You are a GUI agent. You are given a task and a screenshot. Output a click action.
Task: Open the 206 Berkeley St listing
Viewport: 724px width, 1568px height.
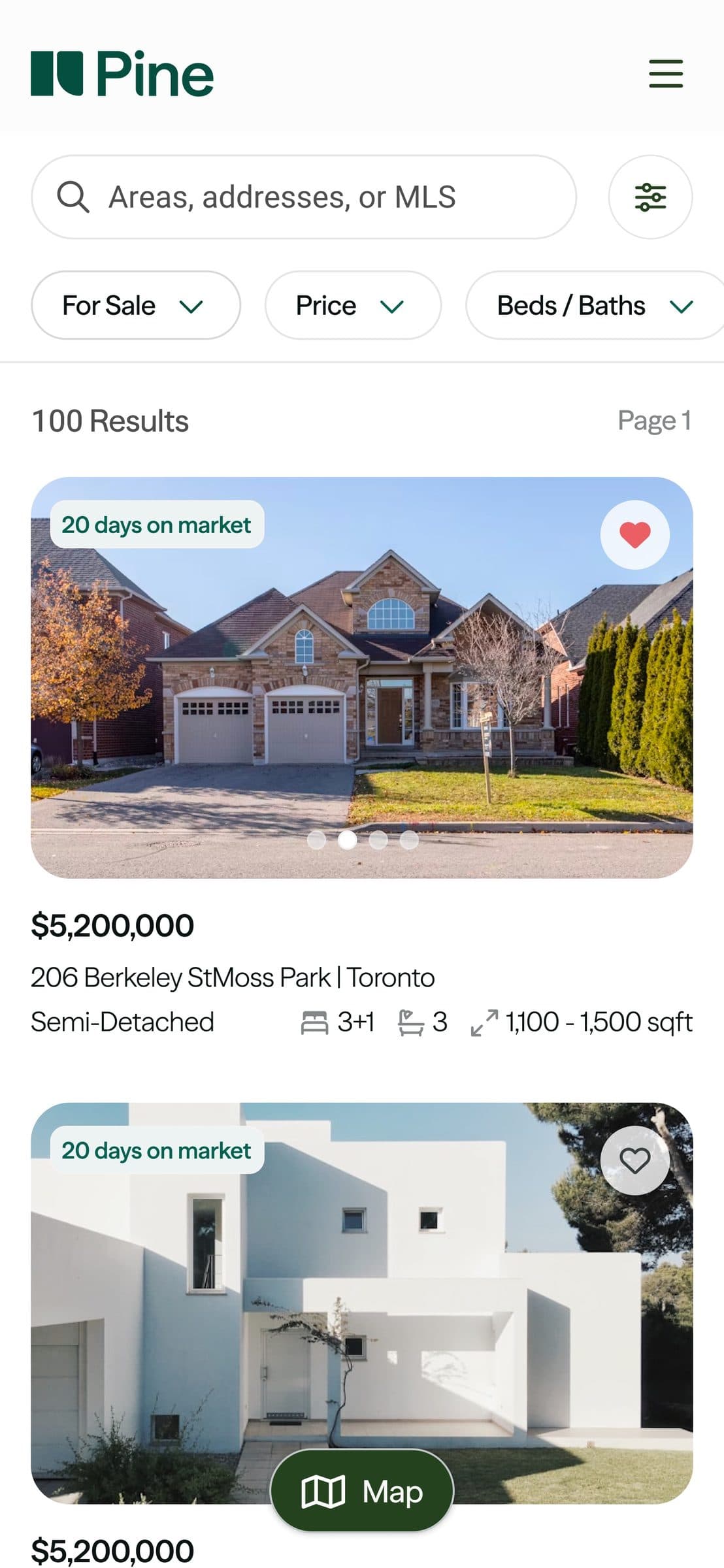click(232, 977)
